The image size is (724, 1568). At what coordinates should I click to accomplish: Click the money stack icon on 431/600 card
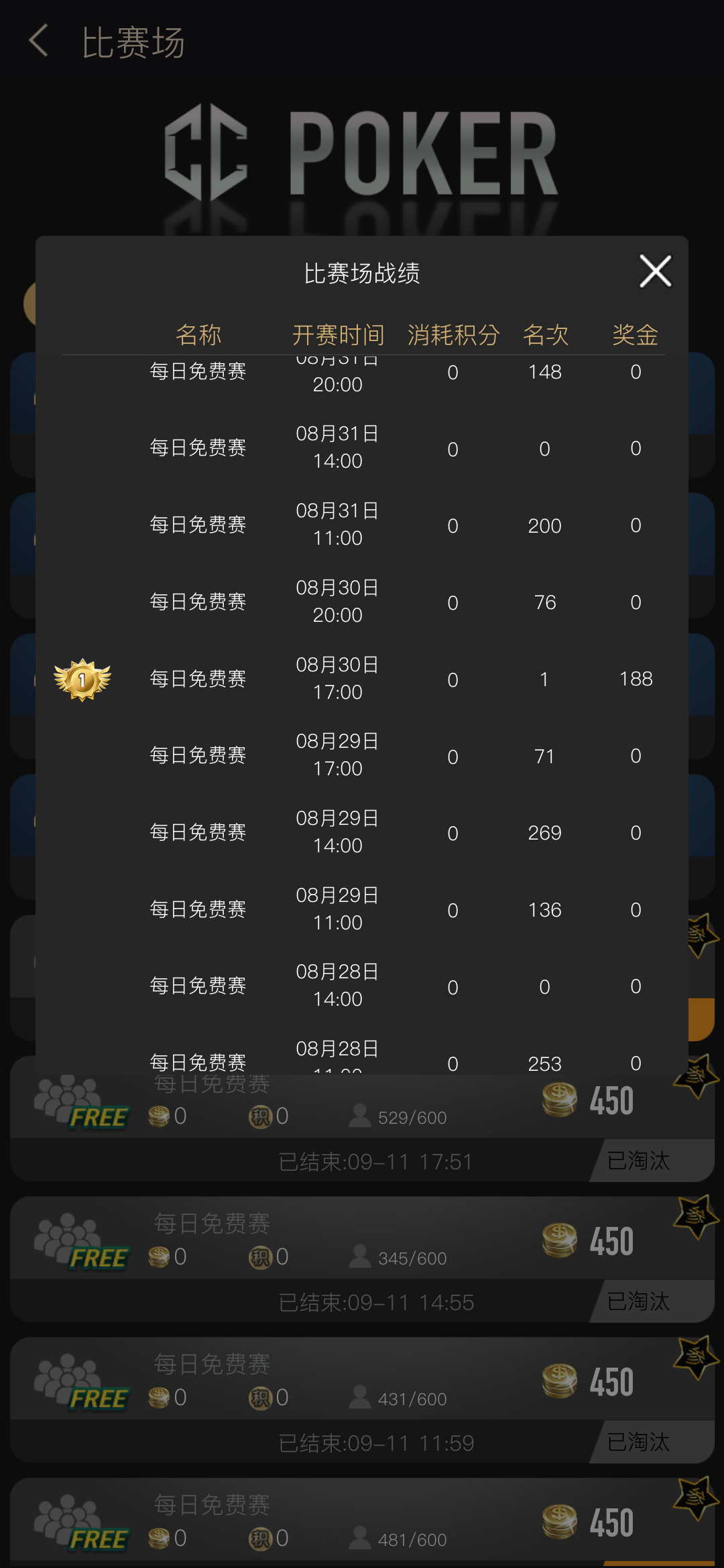tap(558, 1380)
